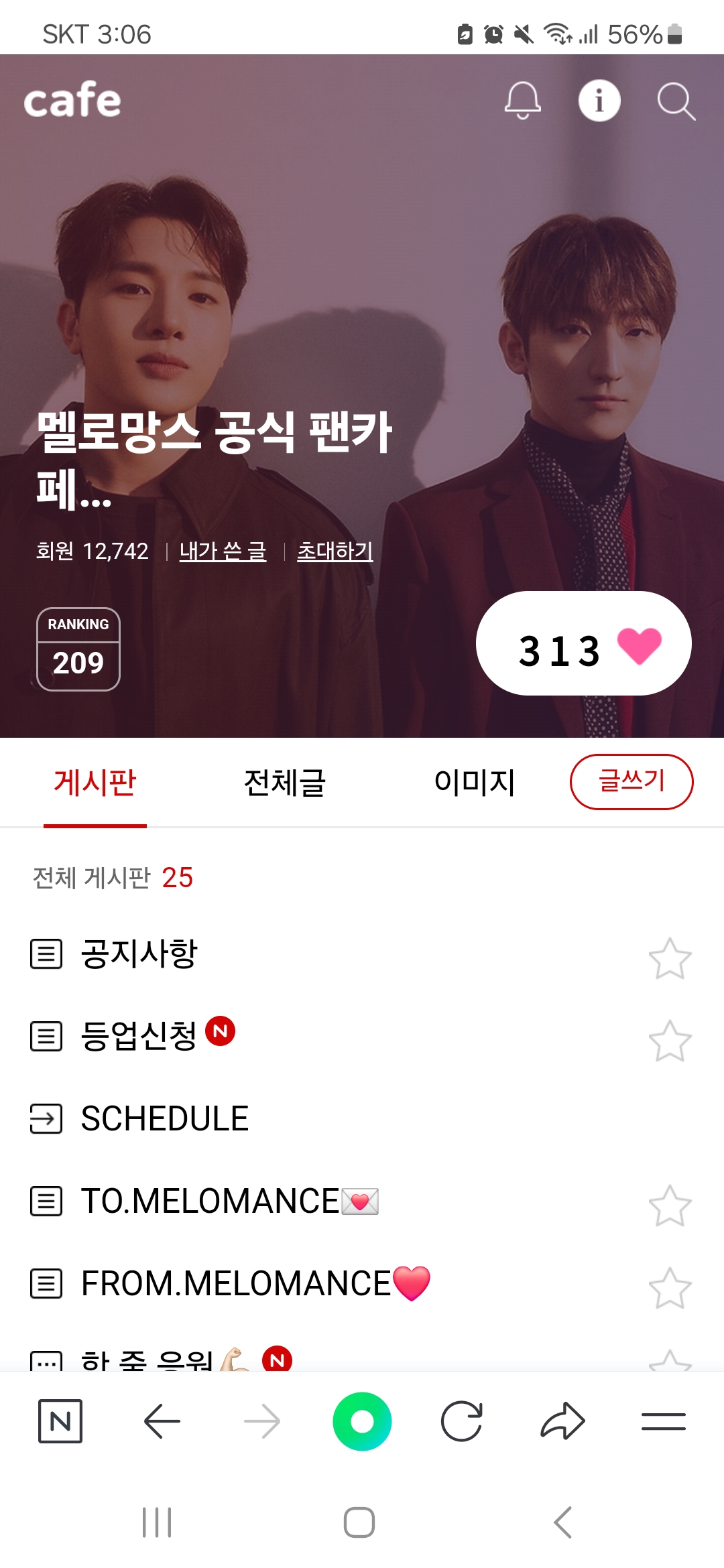The image size is (724, 1568).
Task: Open the TO.MELOMANCE board
Action: coord(209,1201)
